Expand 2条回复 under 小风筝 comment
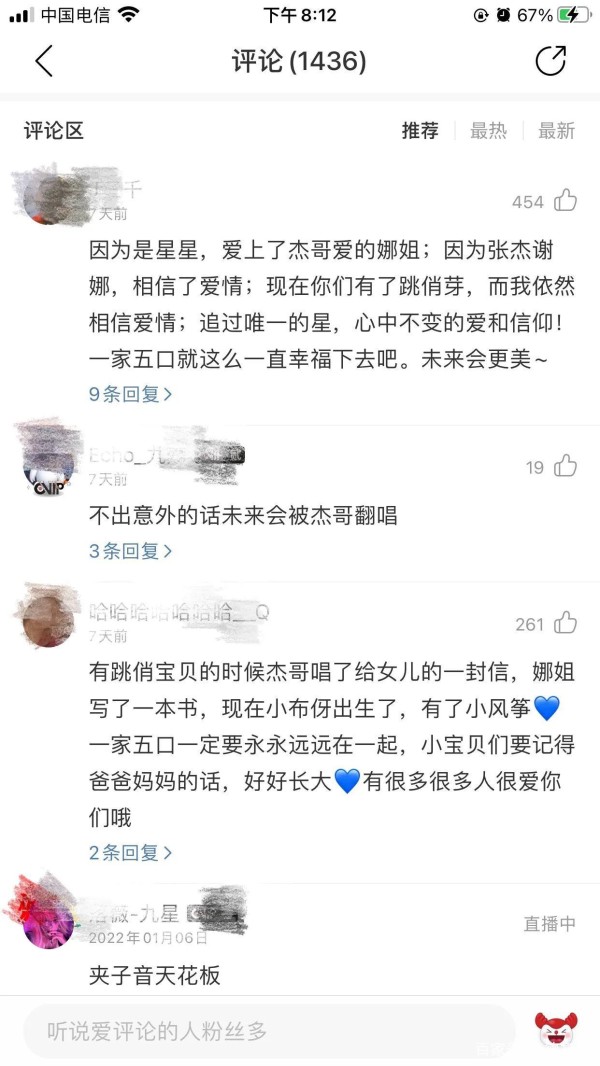The image size is (600, 1066). tap(130, 853)
